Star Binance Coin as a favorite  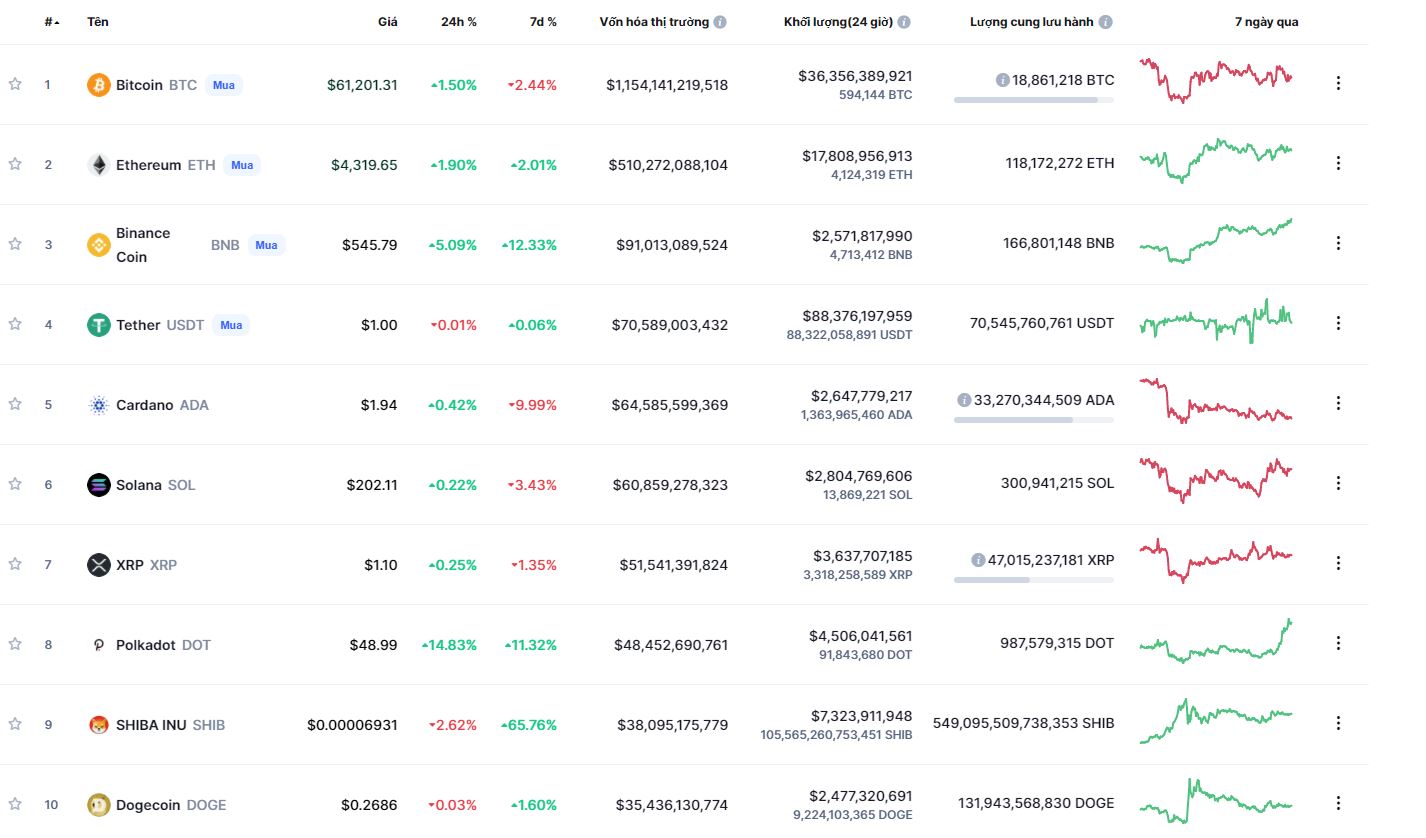click(x=15, y=244)
